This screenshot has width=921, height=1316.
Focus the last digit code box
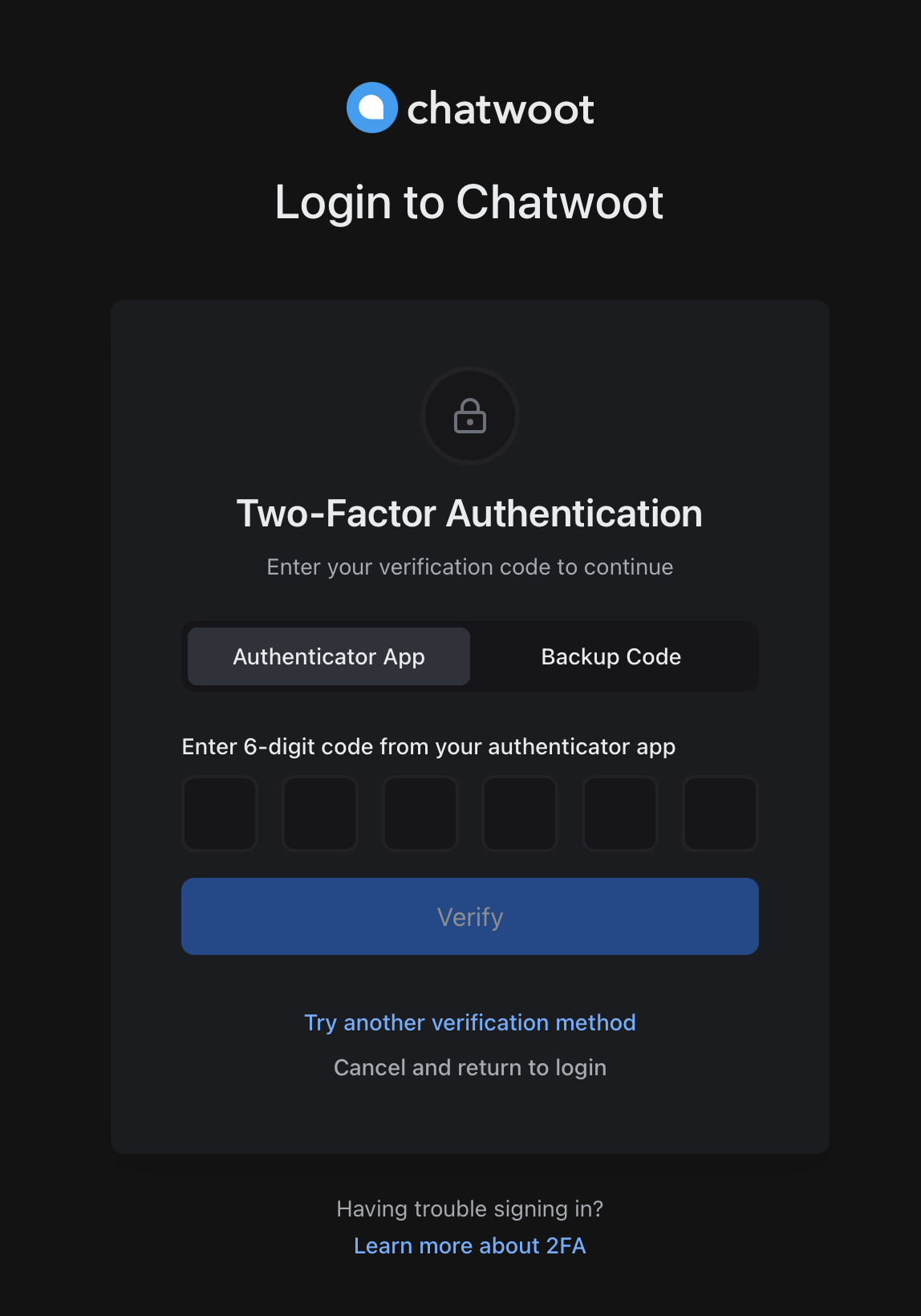coord(720,814)
